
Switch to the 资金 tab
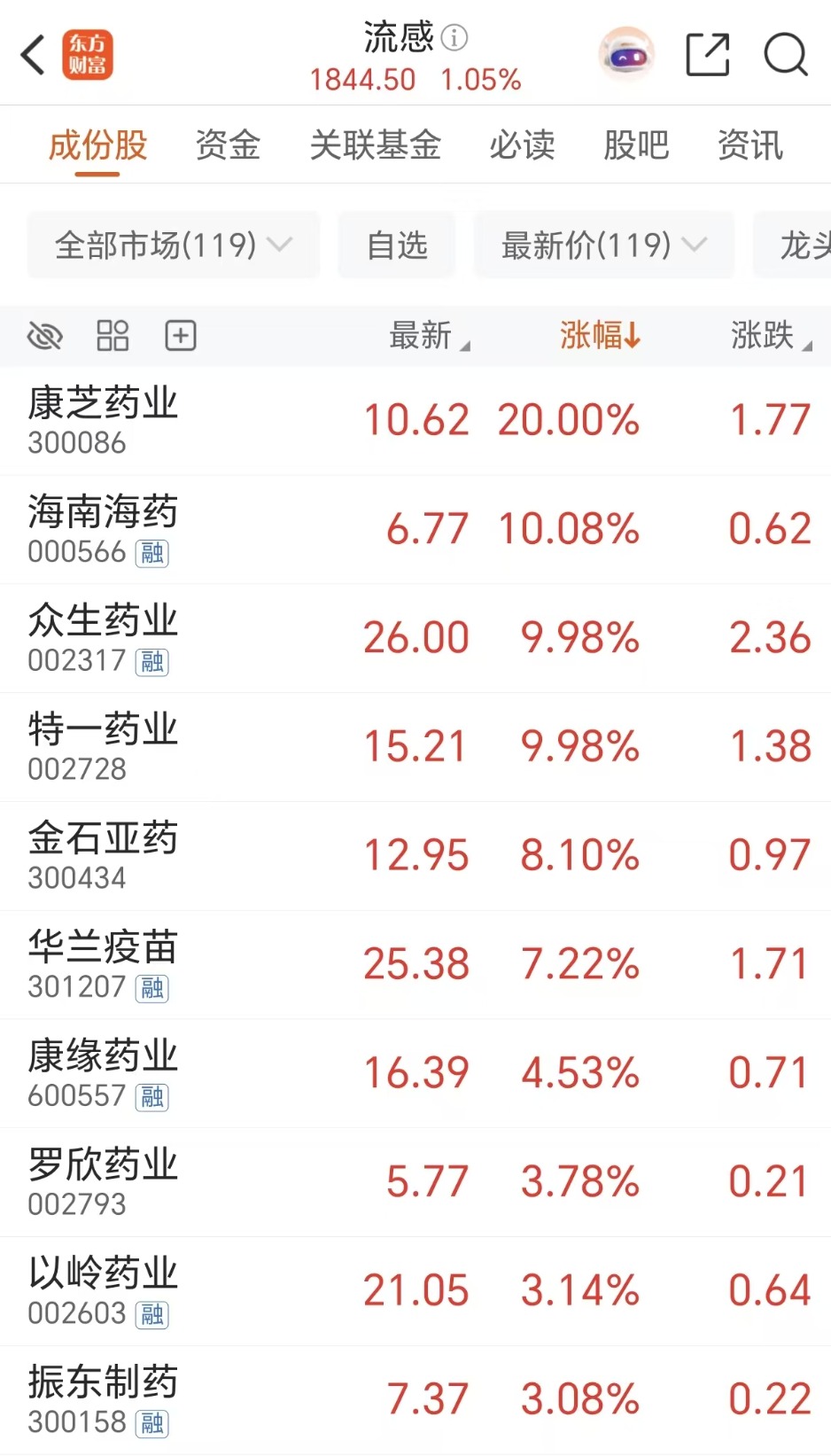click(228, 145)
